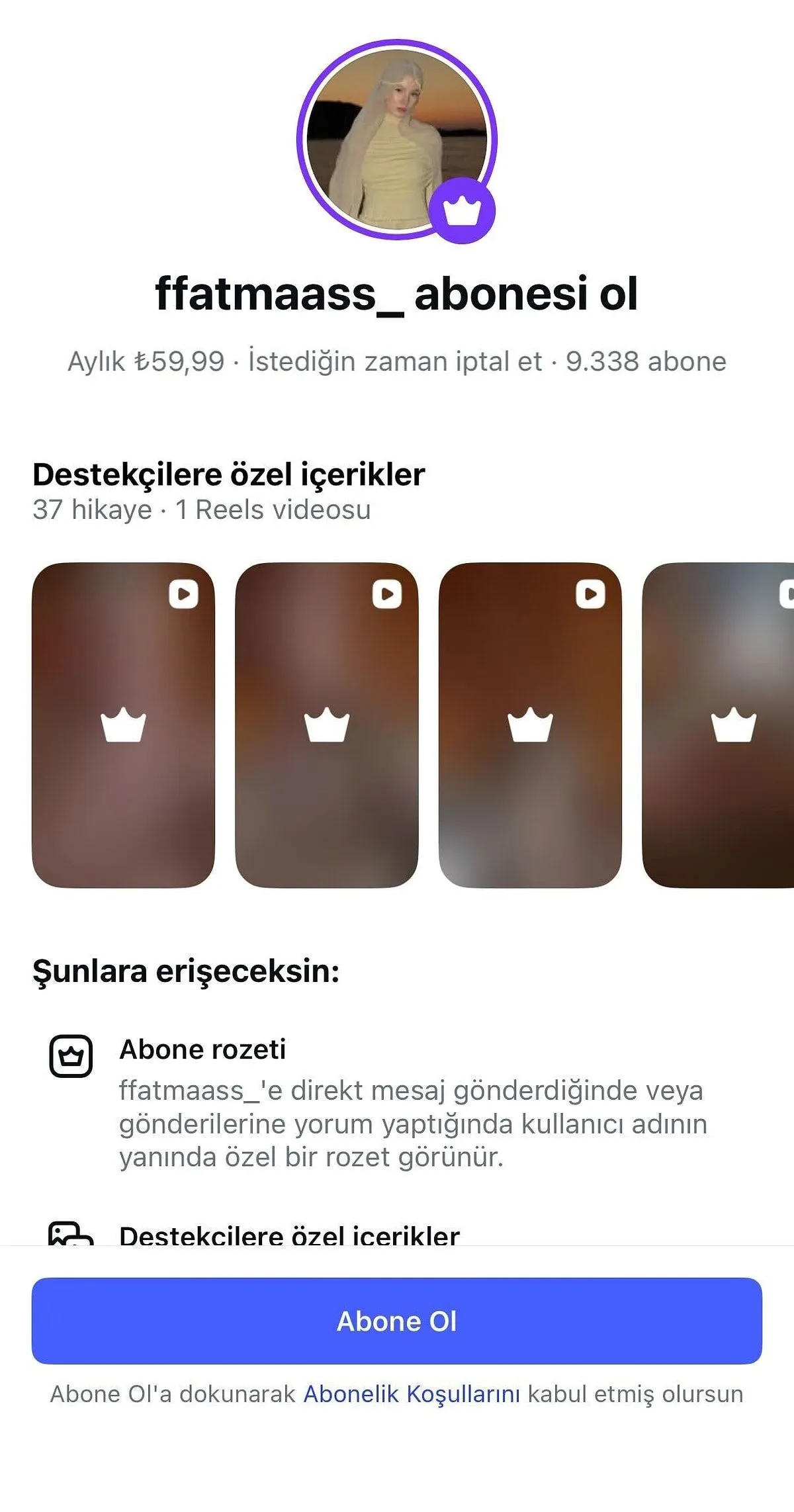Tap the blue Abone Ol button
Image resolution: width=794 pixels, height=1512 pixels.
tap(397, 1321)
